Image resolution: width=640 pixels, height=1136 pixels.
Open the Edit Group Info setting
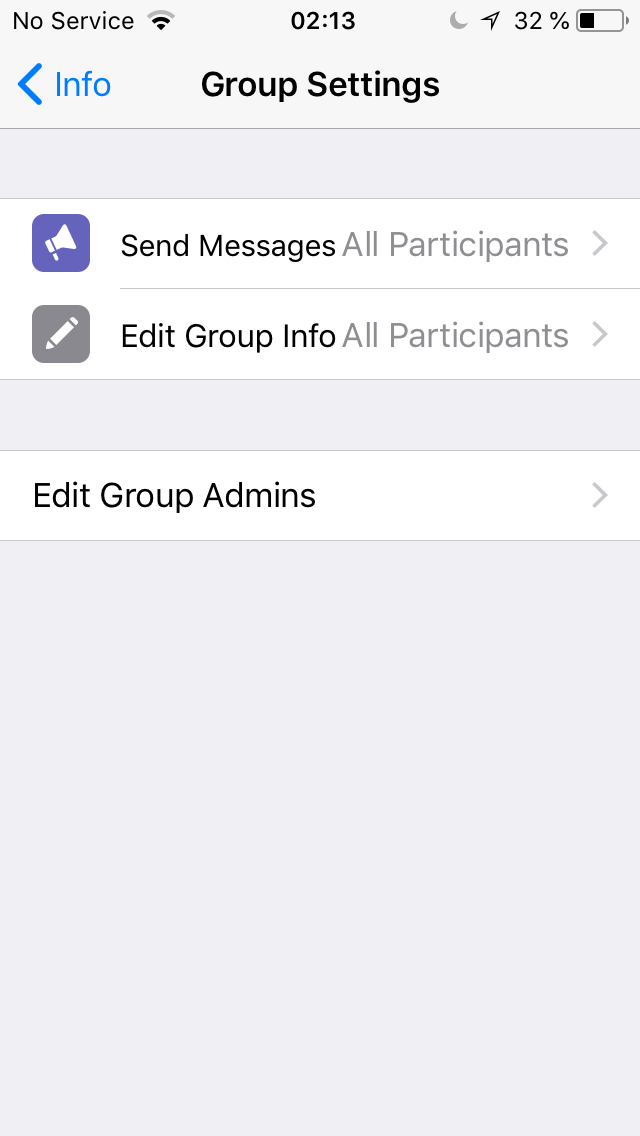point(320,335)
